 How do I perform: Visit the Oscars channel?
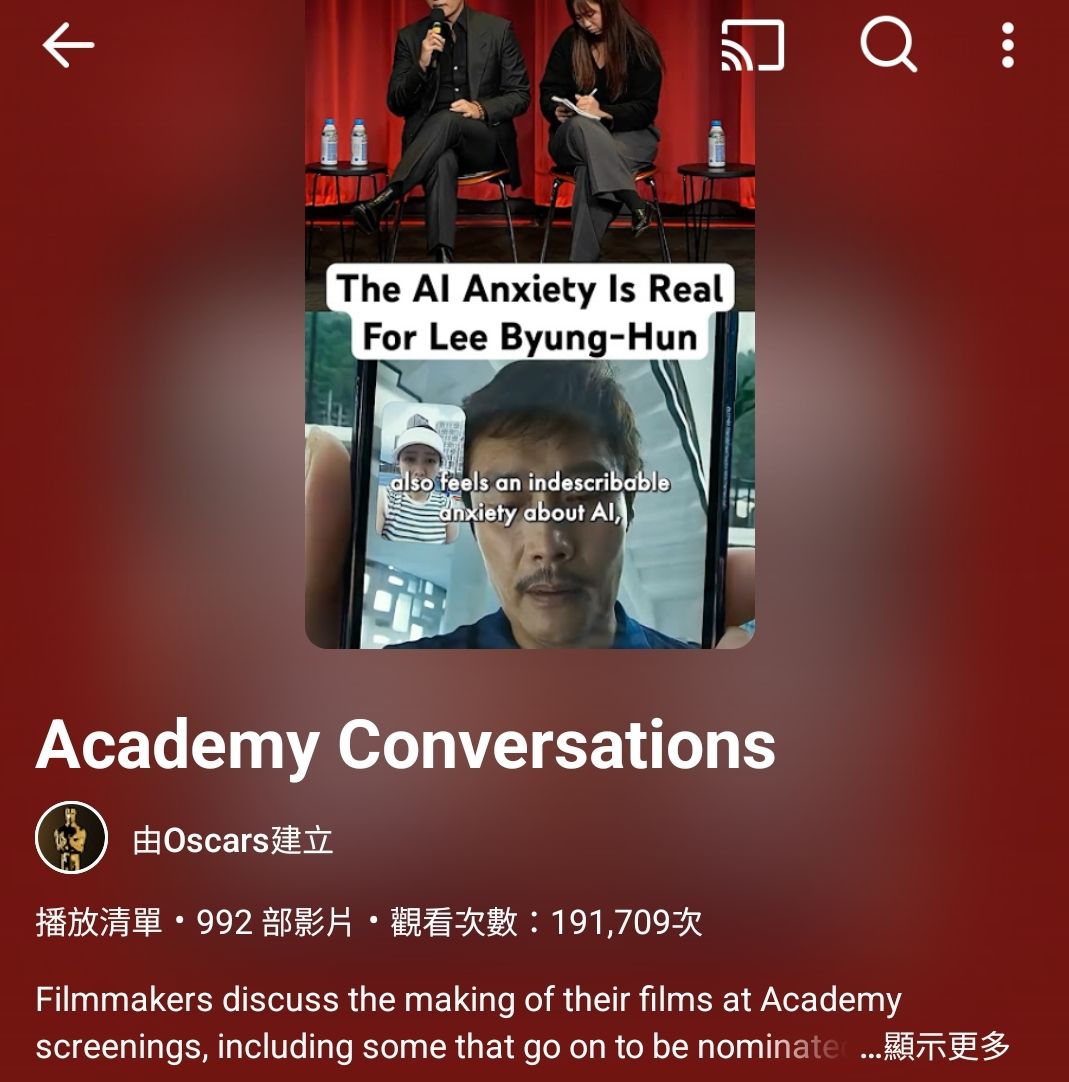[x=232, y=840]
